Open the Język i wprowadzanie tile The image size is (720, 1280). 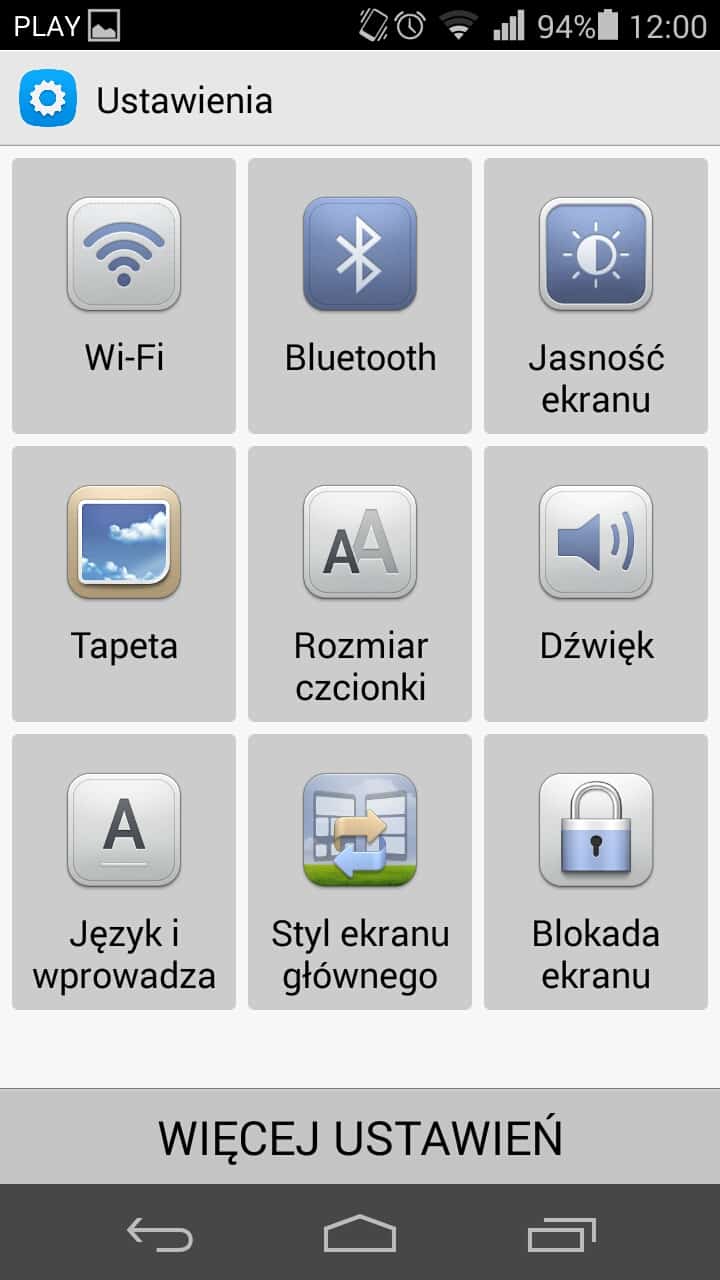124,871
